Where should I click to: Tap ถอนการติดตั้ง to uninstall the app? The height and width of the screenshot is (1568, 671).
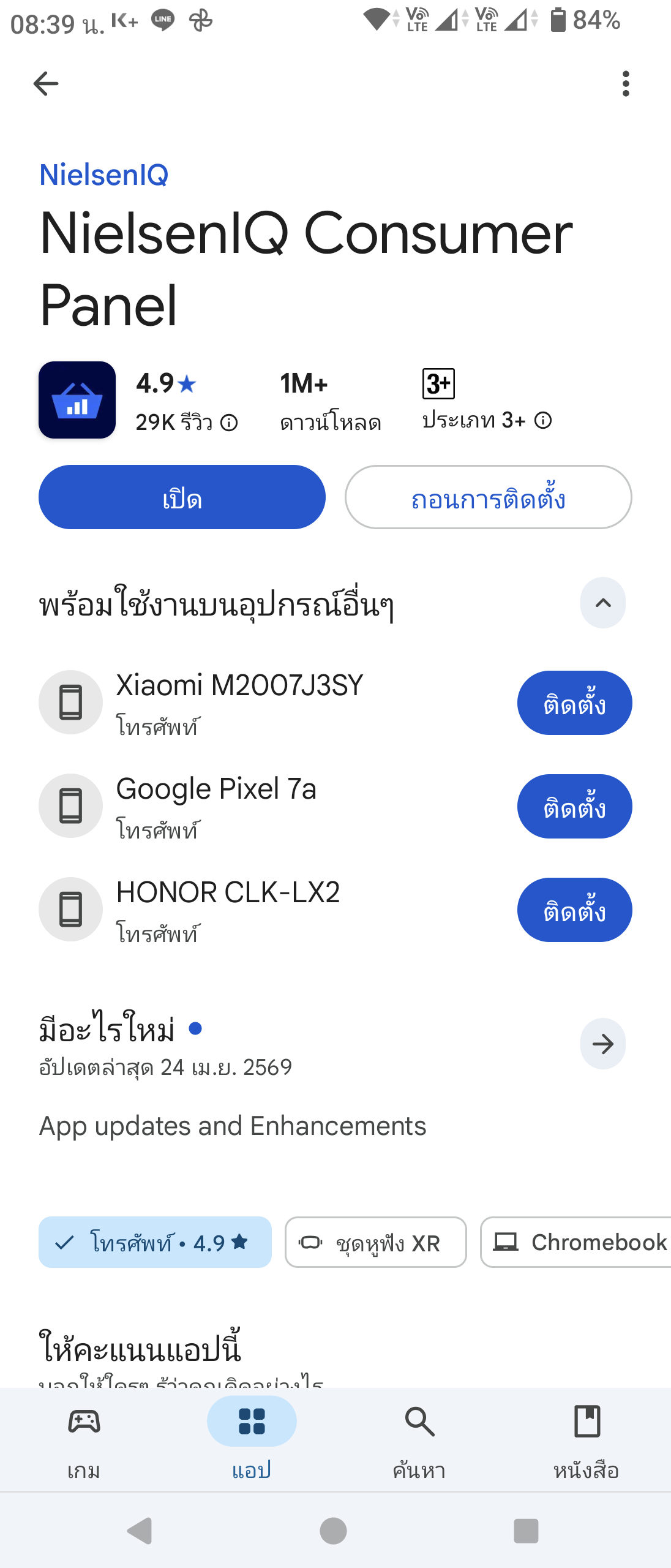point(488,497)
